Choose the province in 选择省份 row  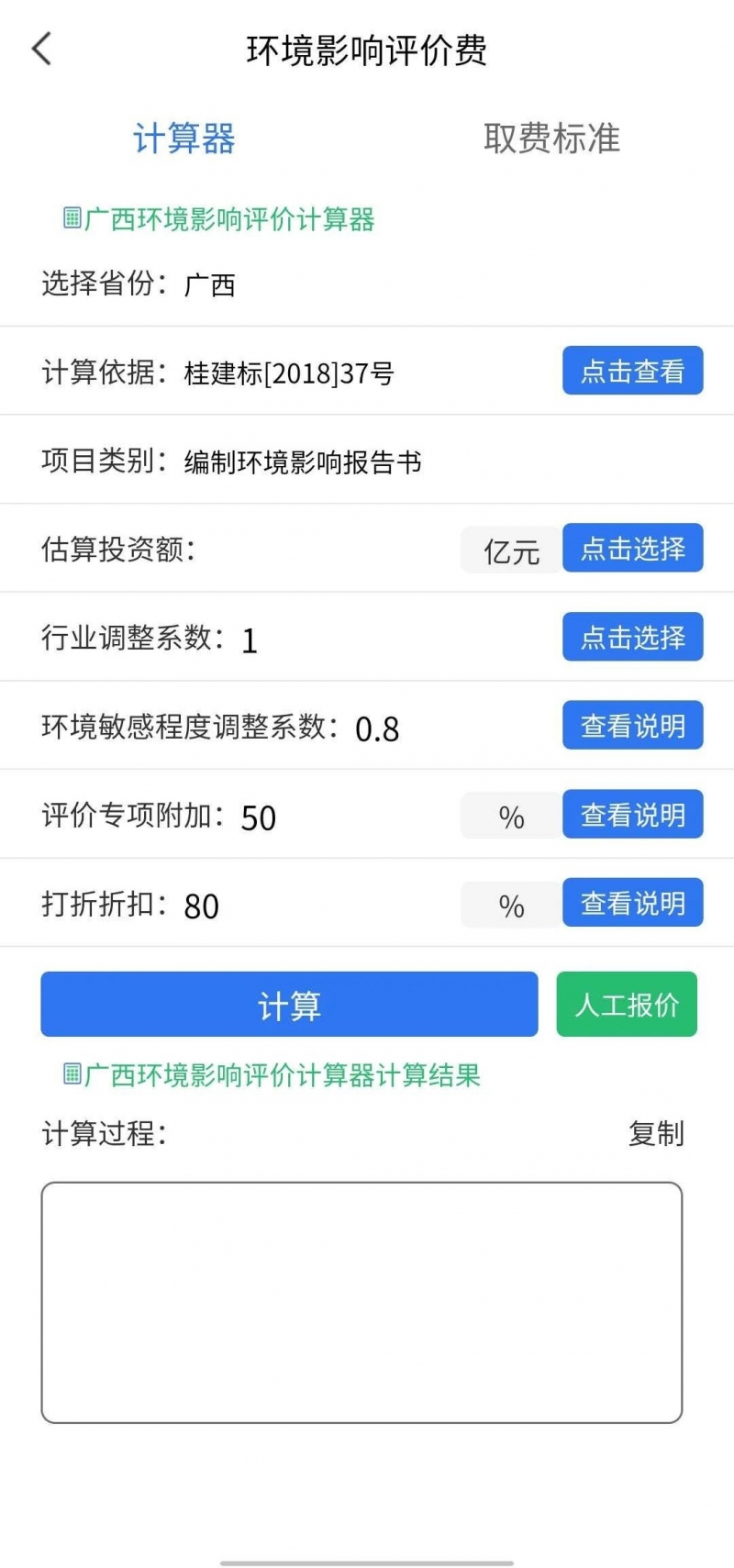pos(210,284)
